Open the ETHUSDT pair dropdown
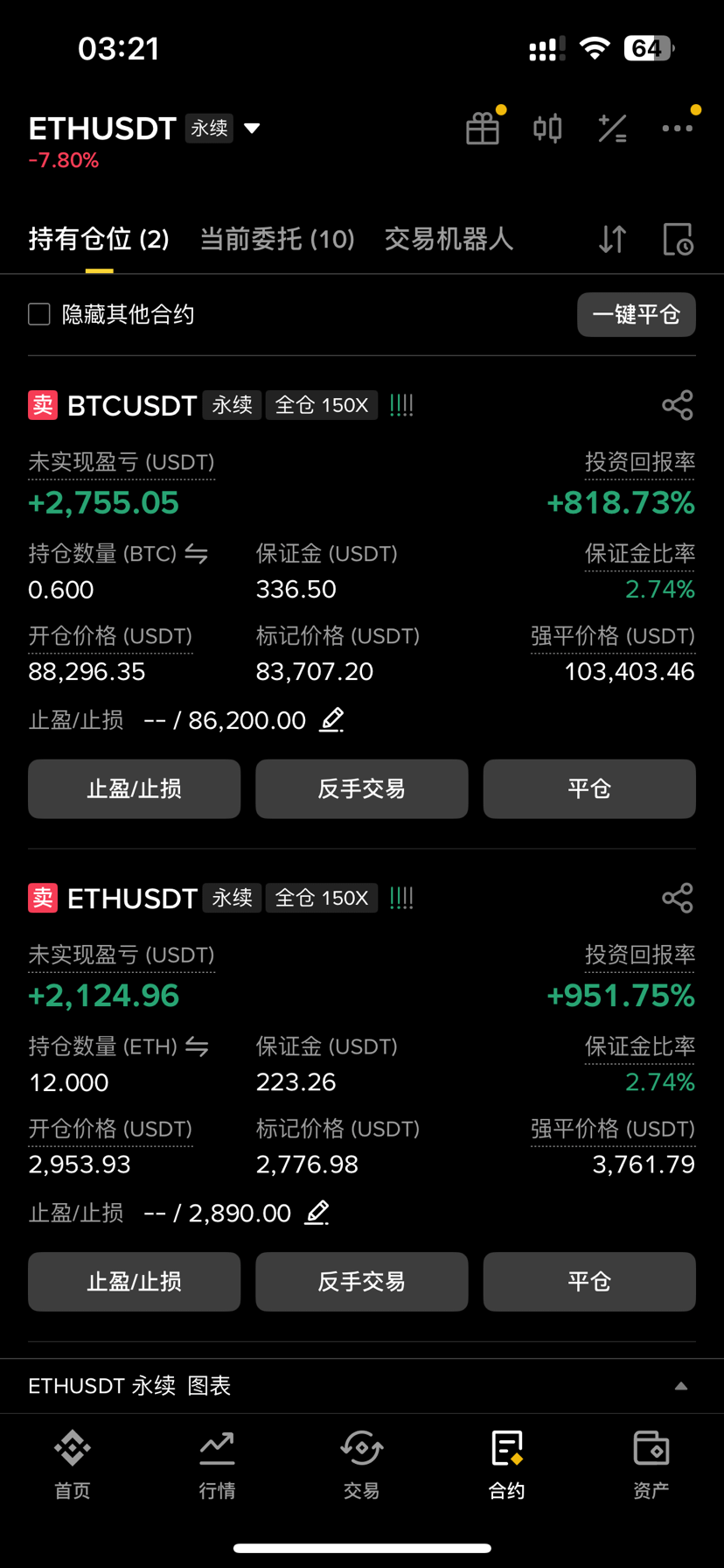 252,129
